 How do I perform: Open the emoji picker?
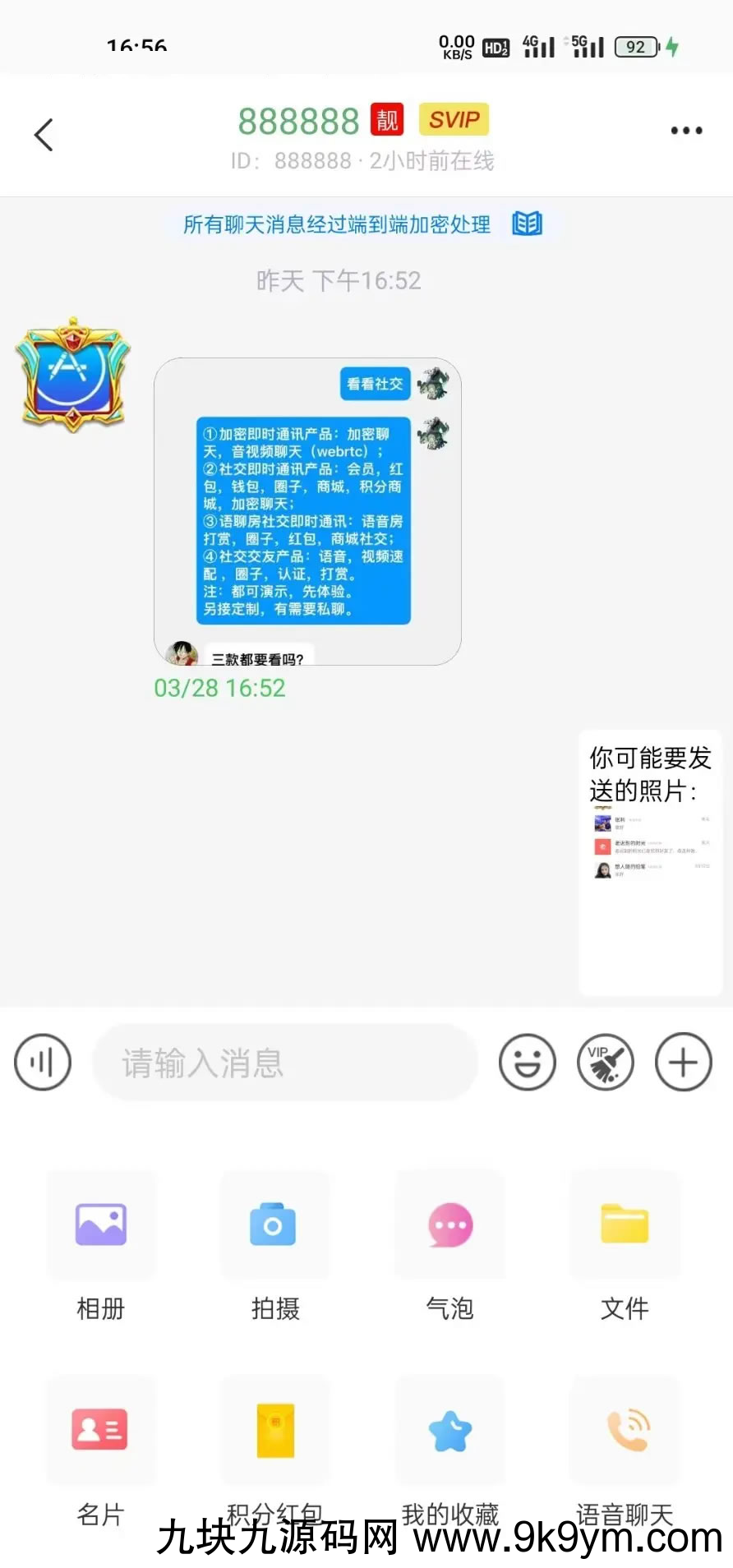click(x=527, y=1062)
